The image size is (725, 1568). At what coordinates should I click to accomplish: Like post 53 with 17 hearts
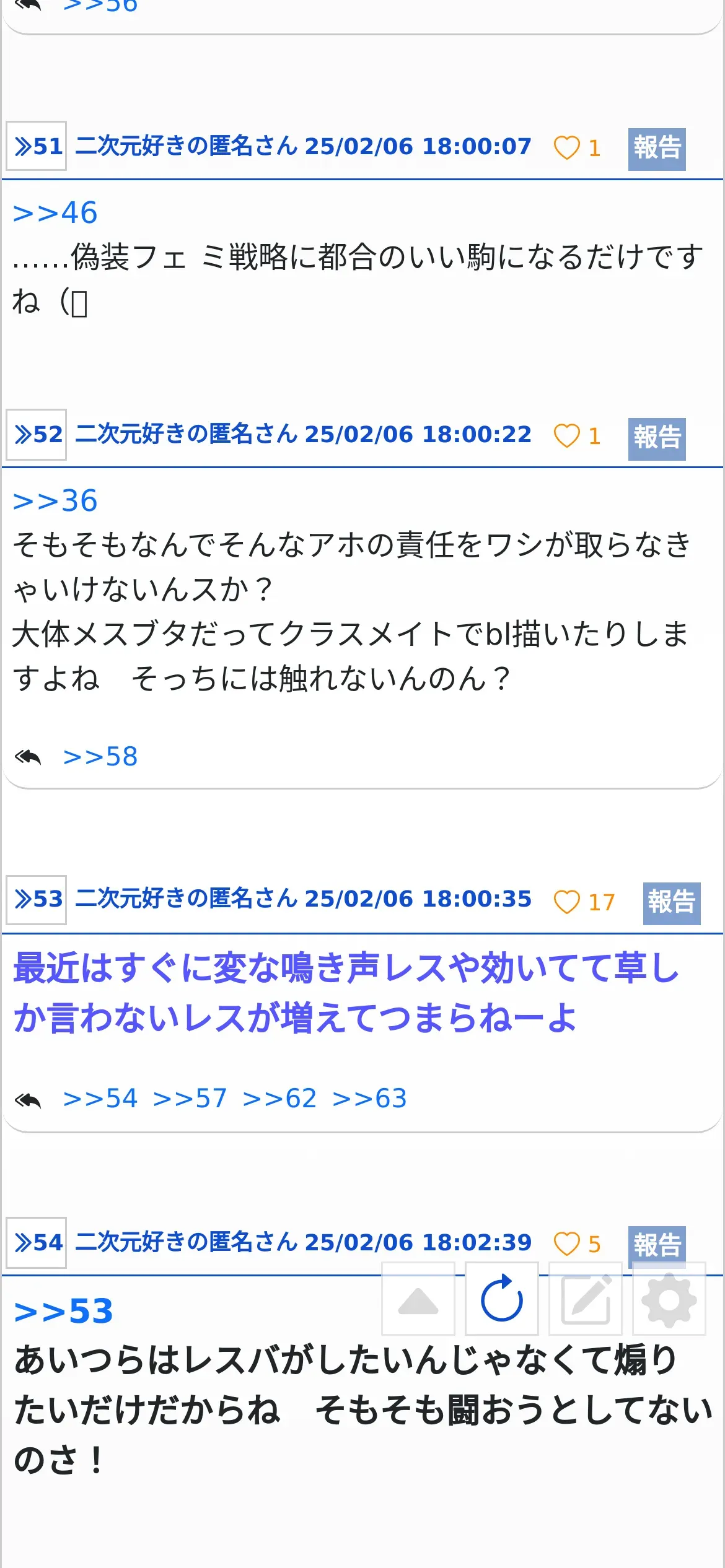click(x=566, y=901)
